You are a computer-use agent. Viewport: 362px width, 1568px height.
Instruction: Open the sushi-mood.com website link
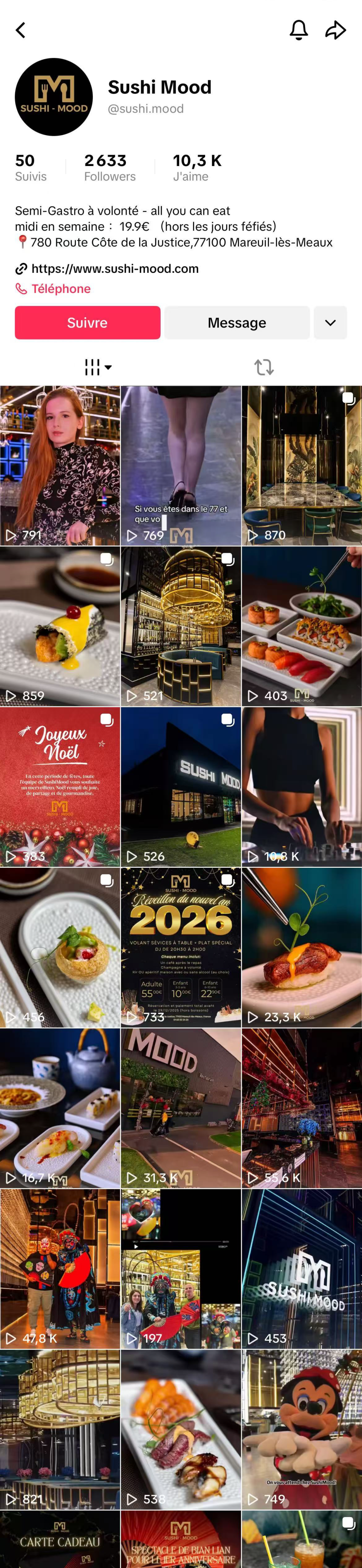coord(114,268)
